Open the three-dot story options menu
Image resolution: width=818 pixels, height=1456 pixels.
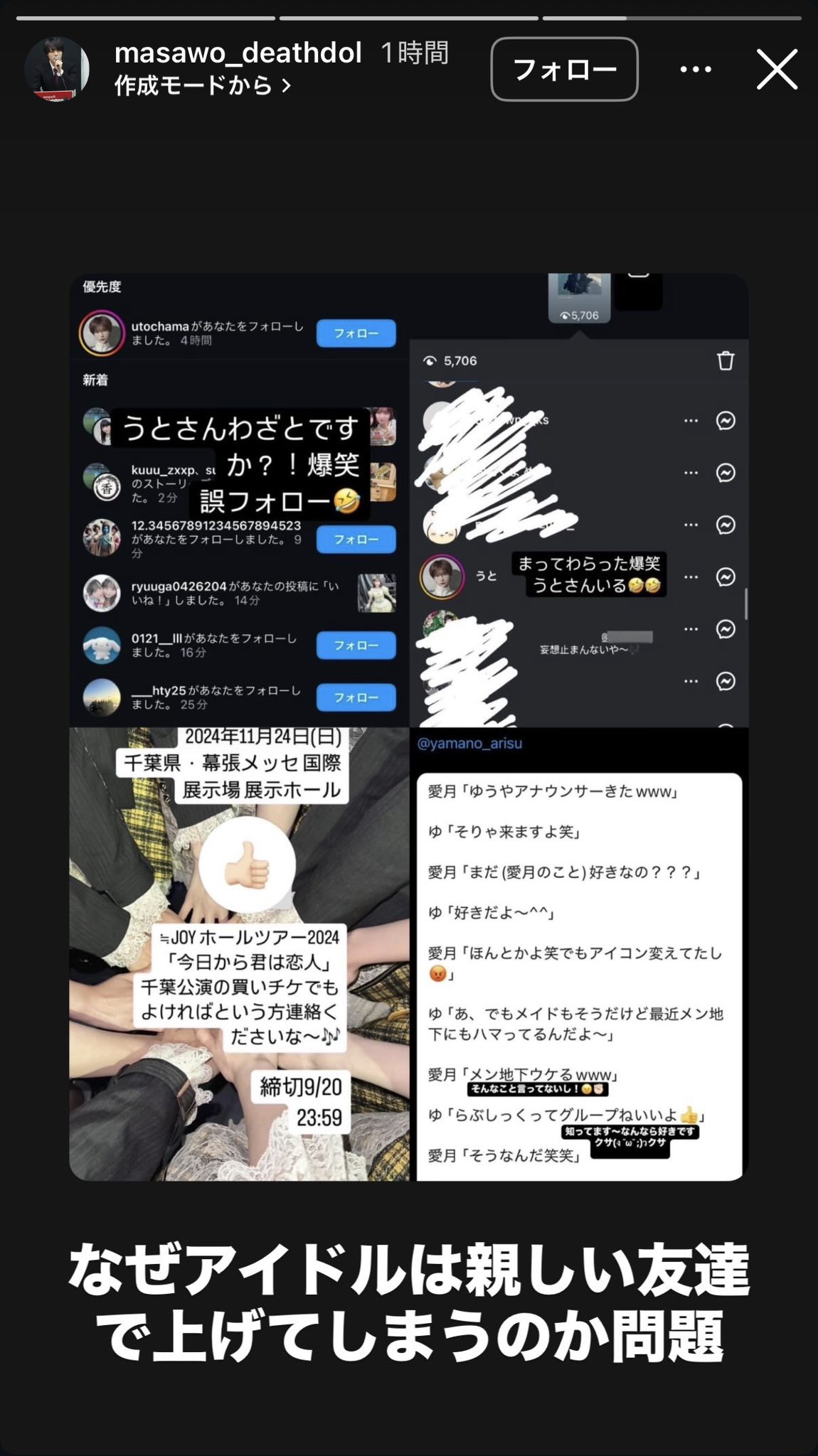(x=695, y=70)
